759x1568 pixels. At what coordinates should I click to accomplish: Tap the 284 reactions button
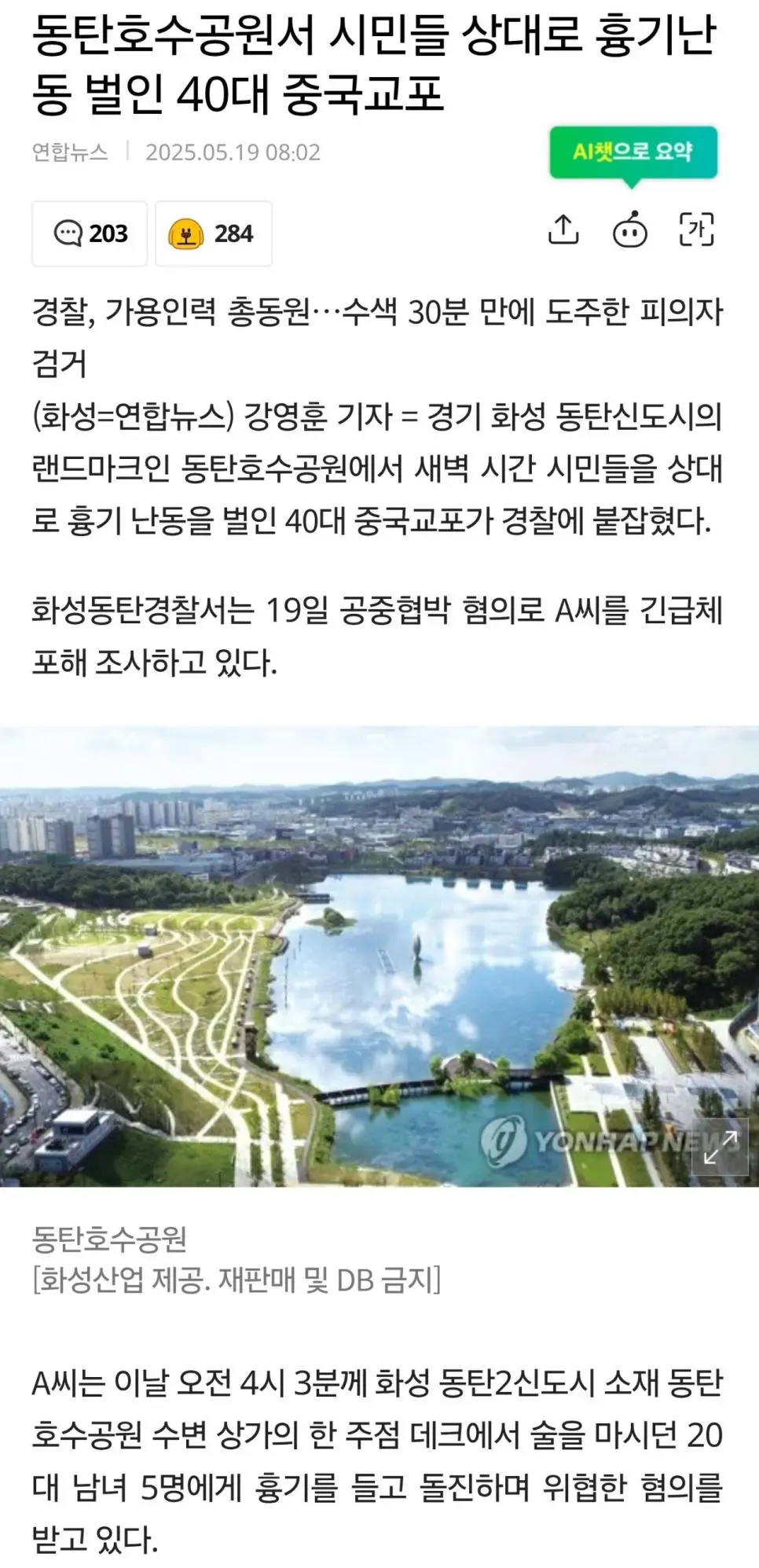coord(213,233)
